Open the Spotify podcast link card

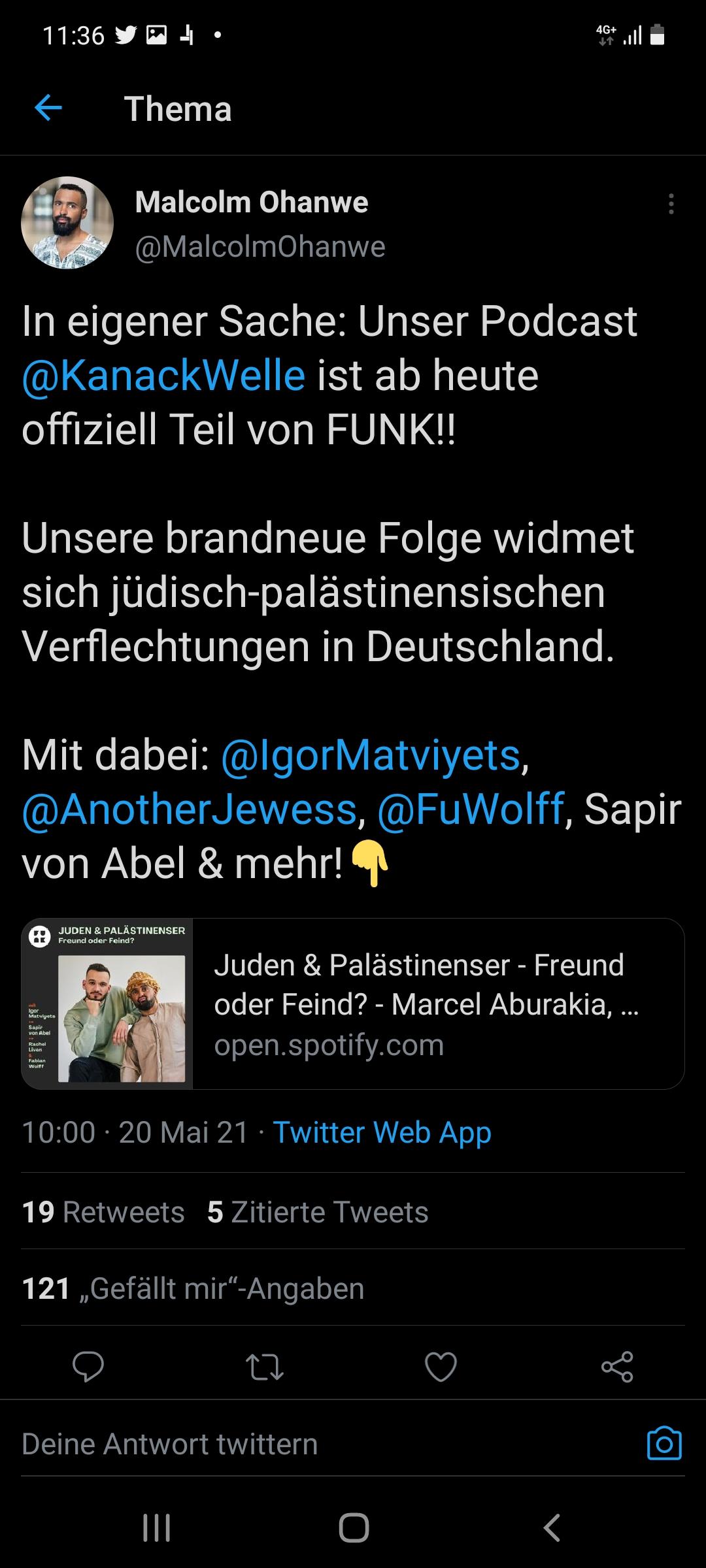point(353,1004)
